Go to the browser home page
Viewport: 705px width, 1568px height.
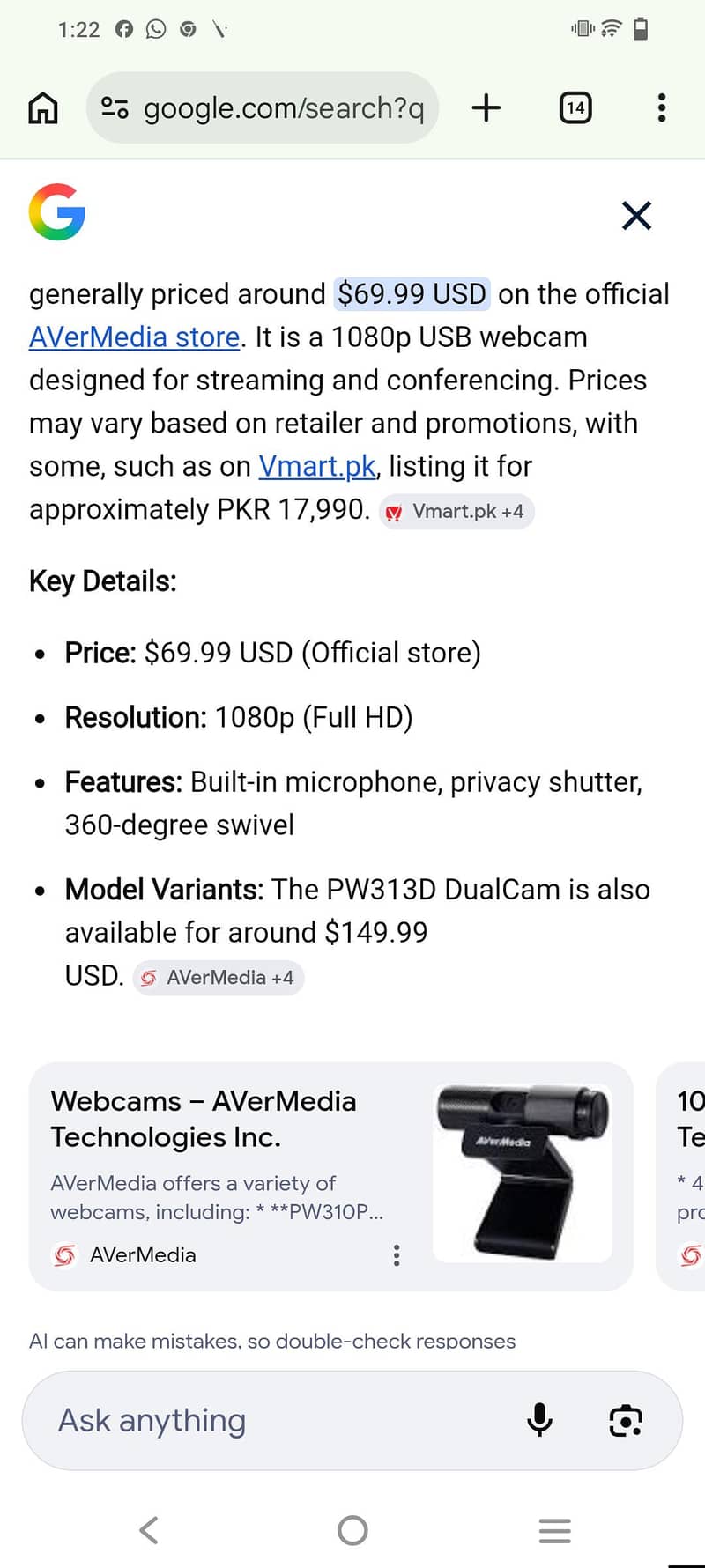coord(43,108)
